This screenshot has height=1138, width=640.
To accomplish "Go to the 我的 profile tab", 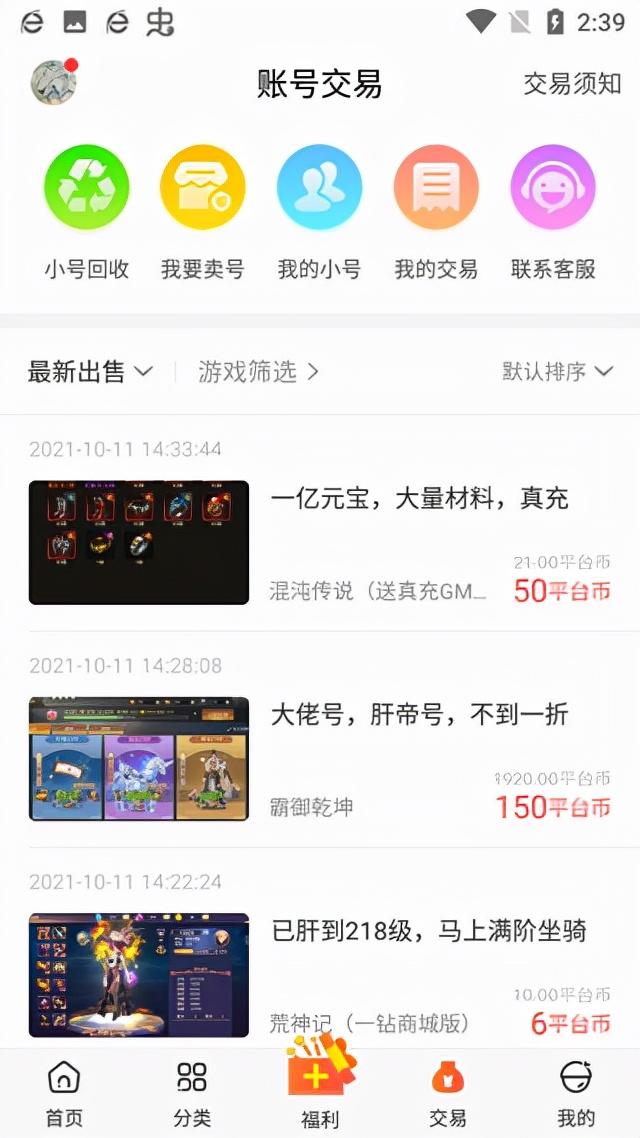I will click(x=576, y=1093).
